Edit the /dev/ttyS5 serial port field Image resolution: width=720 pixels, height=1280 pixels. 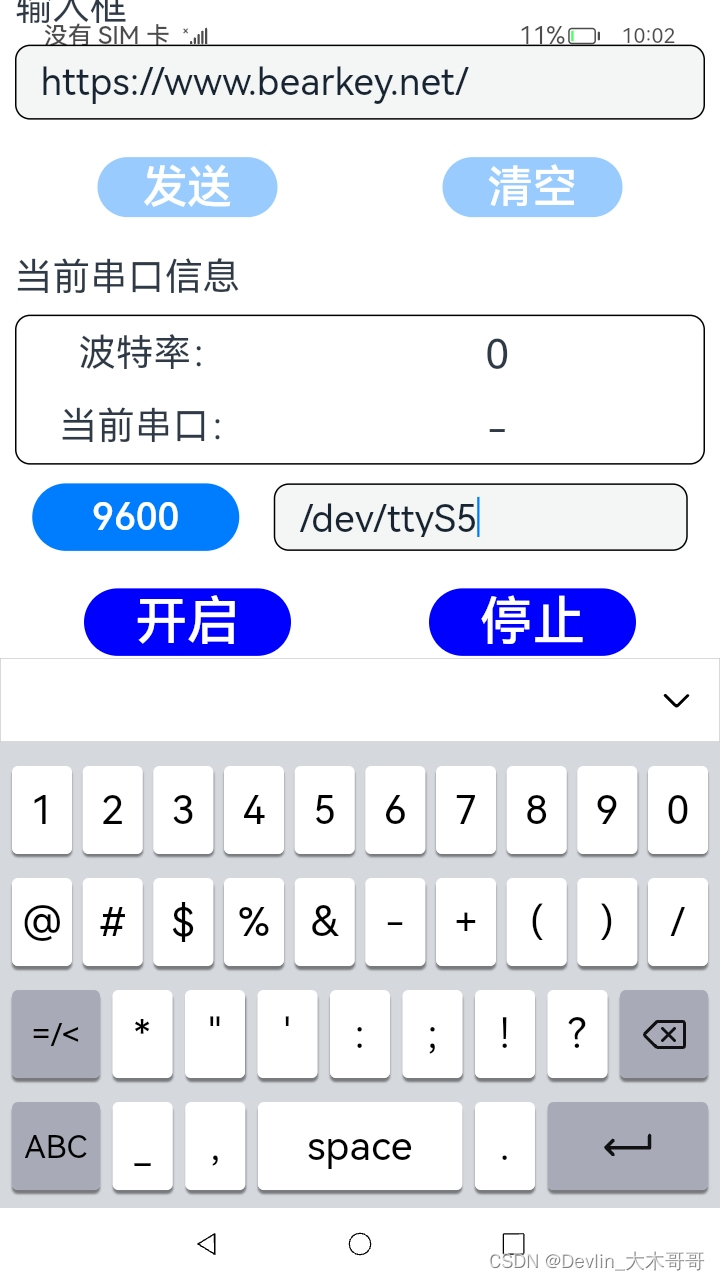[x=481, y=517]
